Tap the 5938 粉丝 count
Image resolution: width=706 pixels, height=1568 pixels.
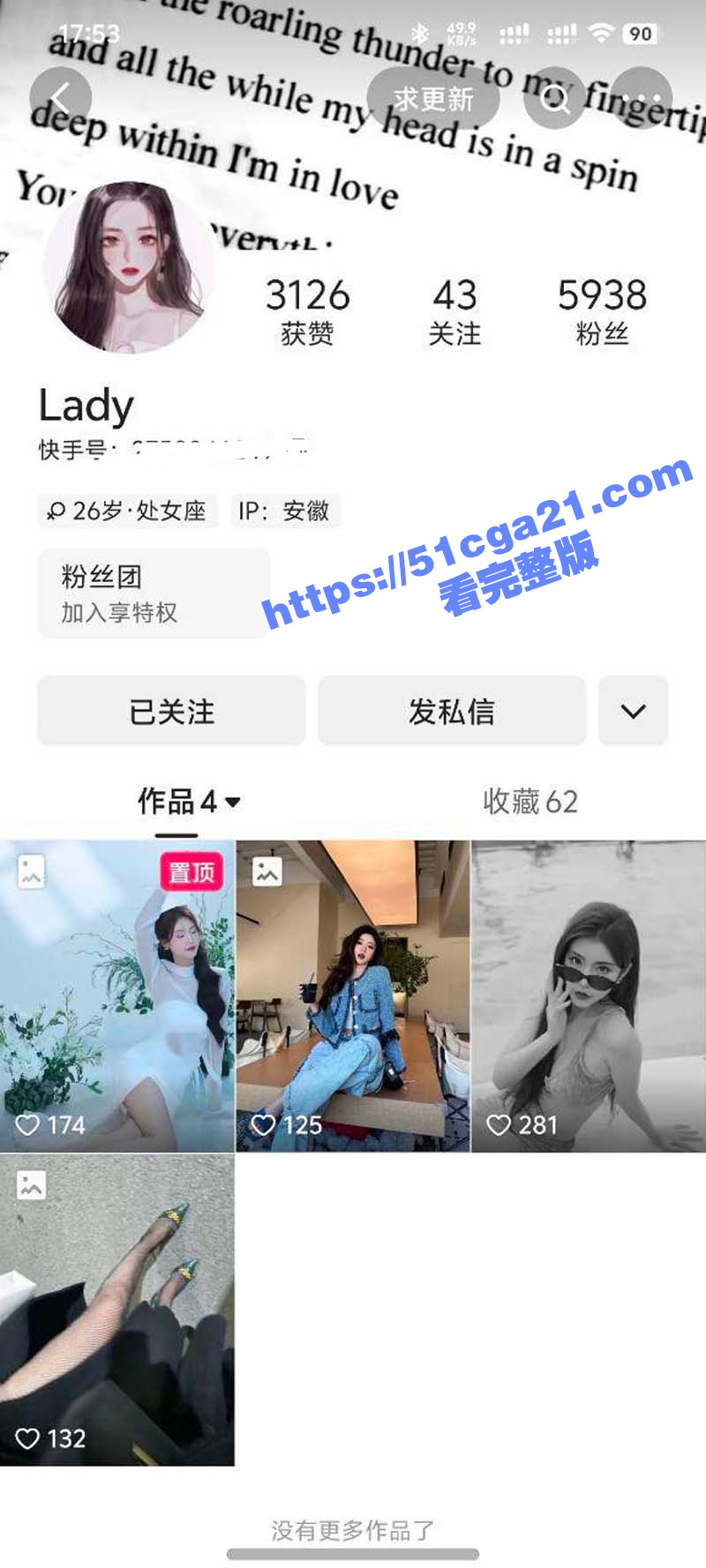pos(602,309)
